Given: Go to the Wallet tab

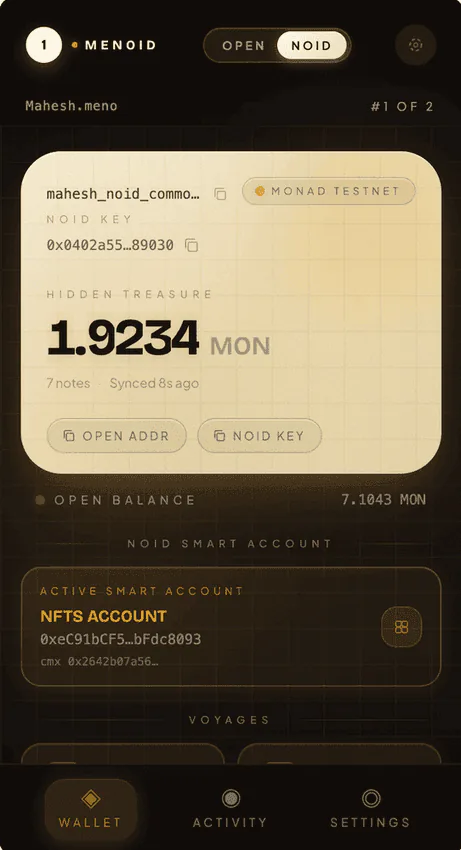Looking at the screenshot, I should point(90,810).
